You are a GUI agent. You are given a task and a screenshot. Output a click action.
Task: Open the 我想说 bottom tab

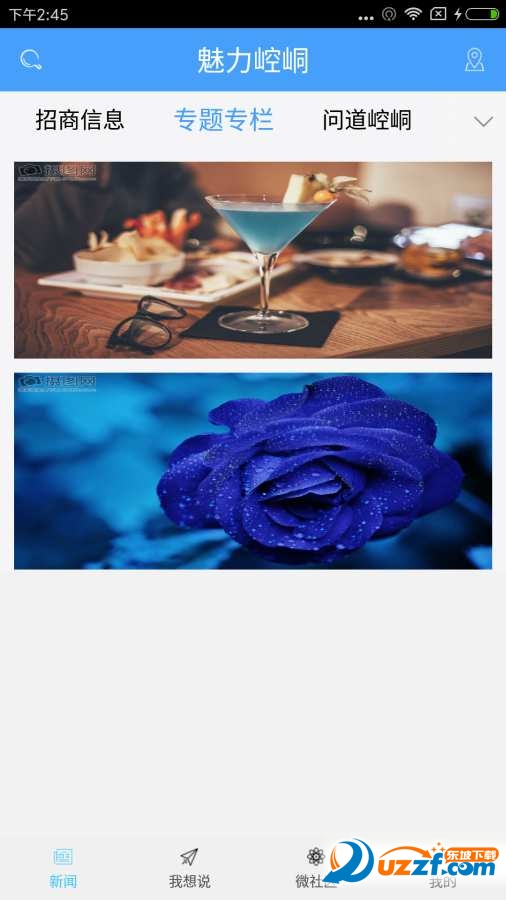[x=189, y=868]
